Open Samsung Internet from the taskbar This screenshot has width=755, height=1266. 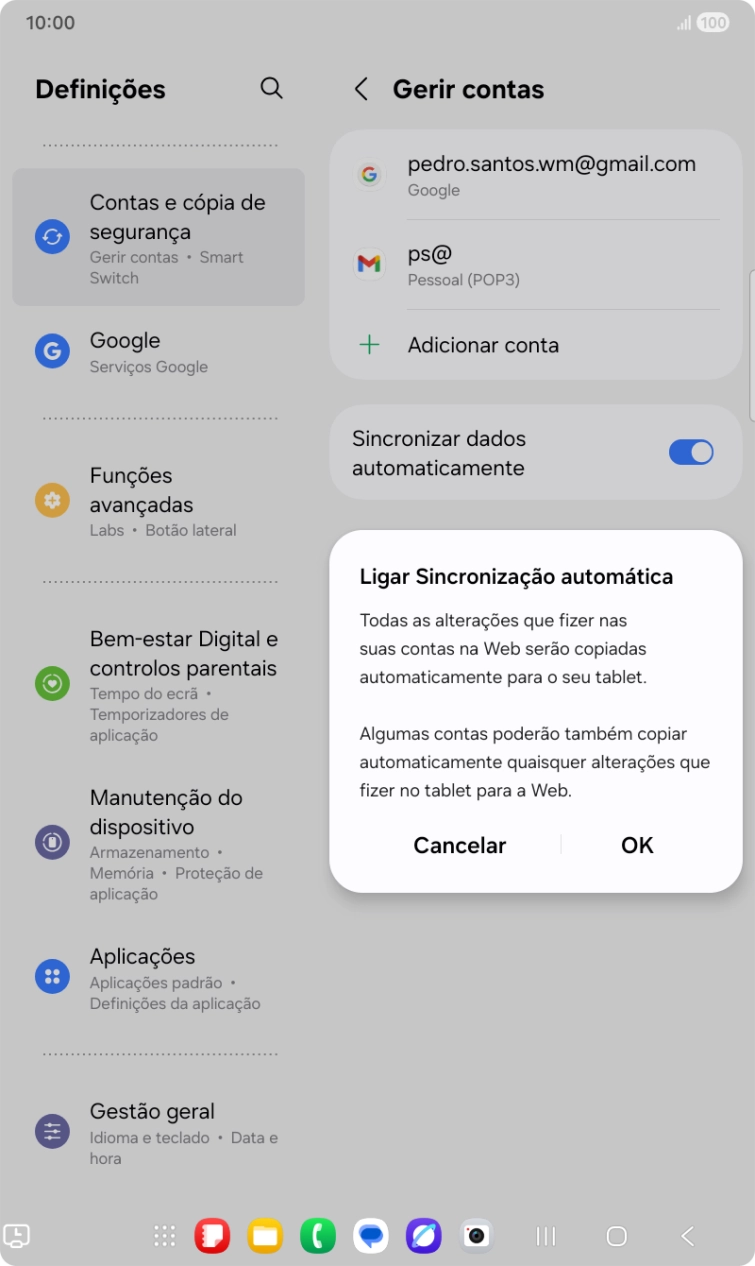pyautogui.click(x=423, y=1237)
